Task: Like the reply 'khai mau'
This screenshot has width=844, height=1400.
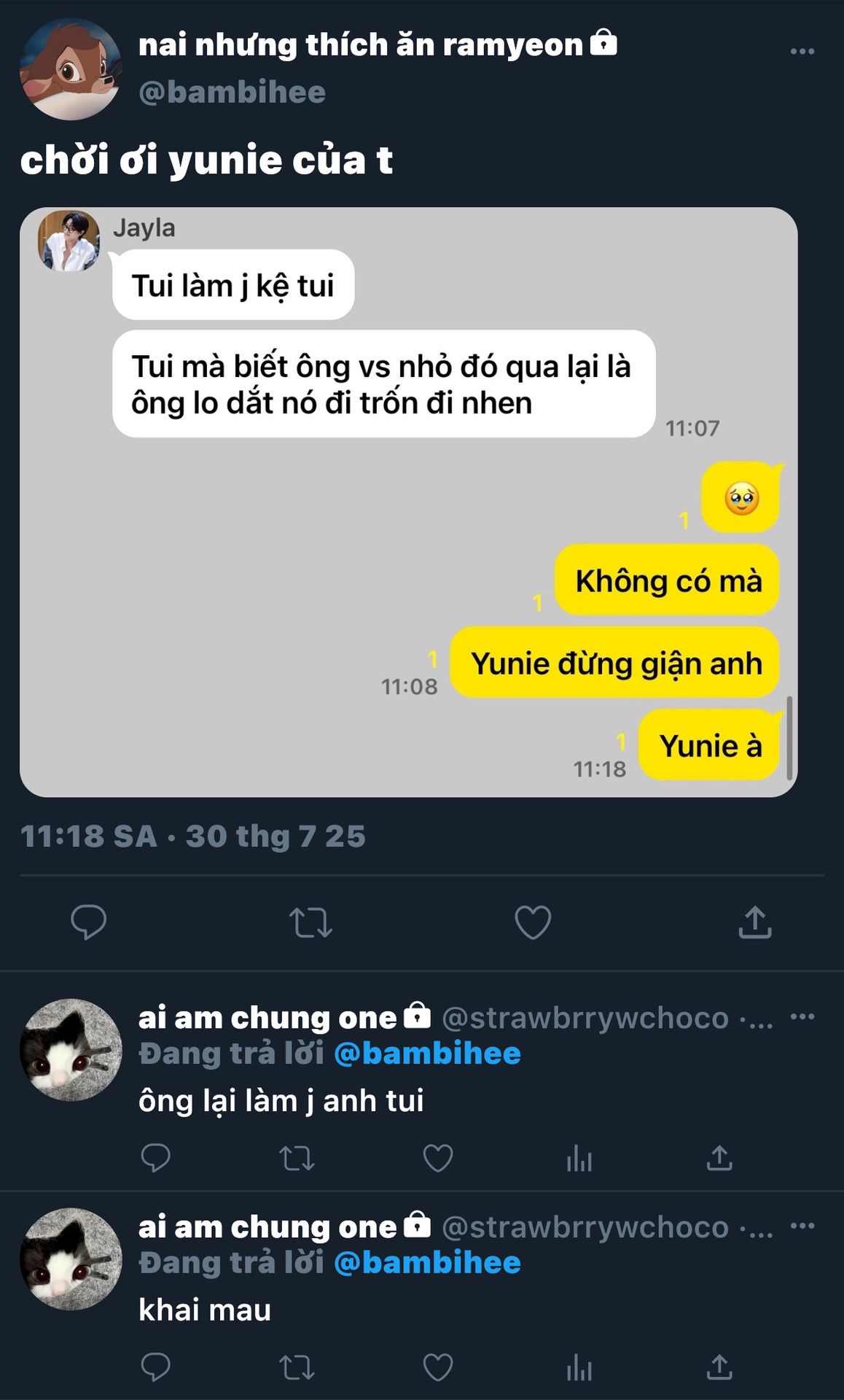Action: tap(438, 1367)
